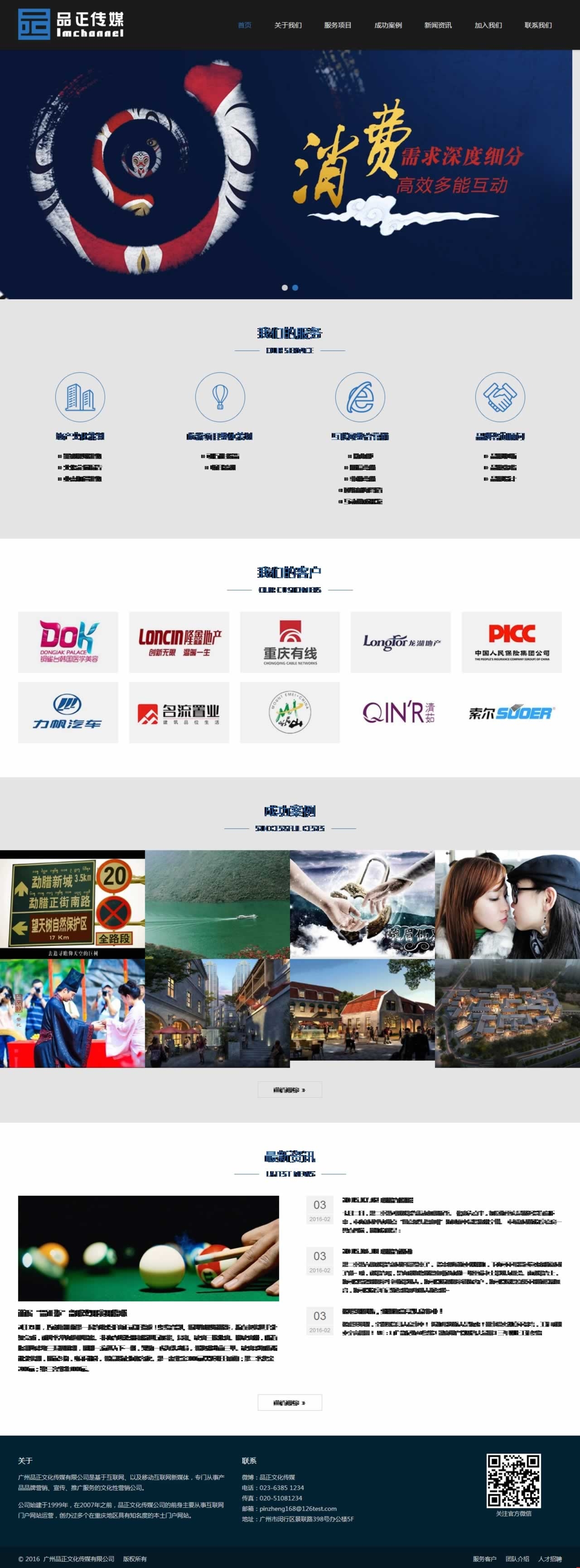
Task: Switch to 成功案例 nav item
Action: tap(388, 25)
